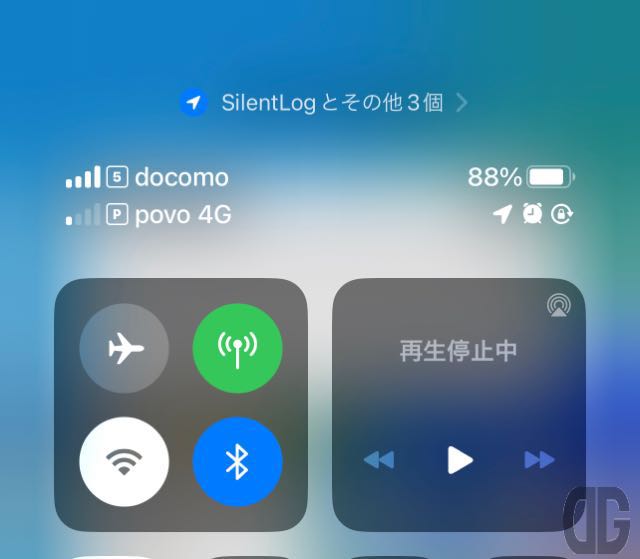Toggle Wi-Fi off
This screenshot has height=559, width=640.
tap(124, 461)
